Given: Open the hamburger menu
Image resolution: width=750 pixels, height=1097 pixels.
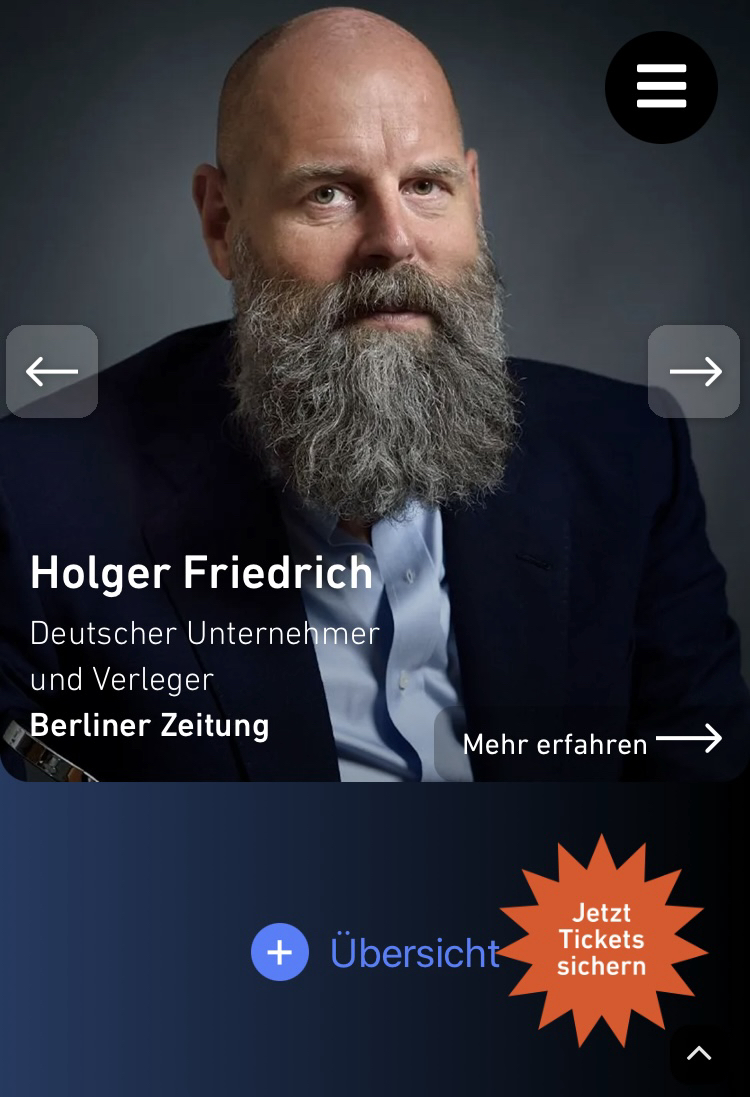Looking at the screenshot, I should [661, 87].
